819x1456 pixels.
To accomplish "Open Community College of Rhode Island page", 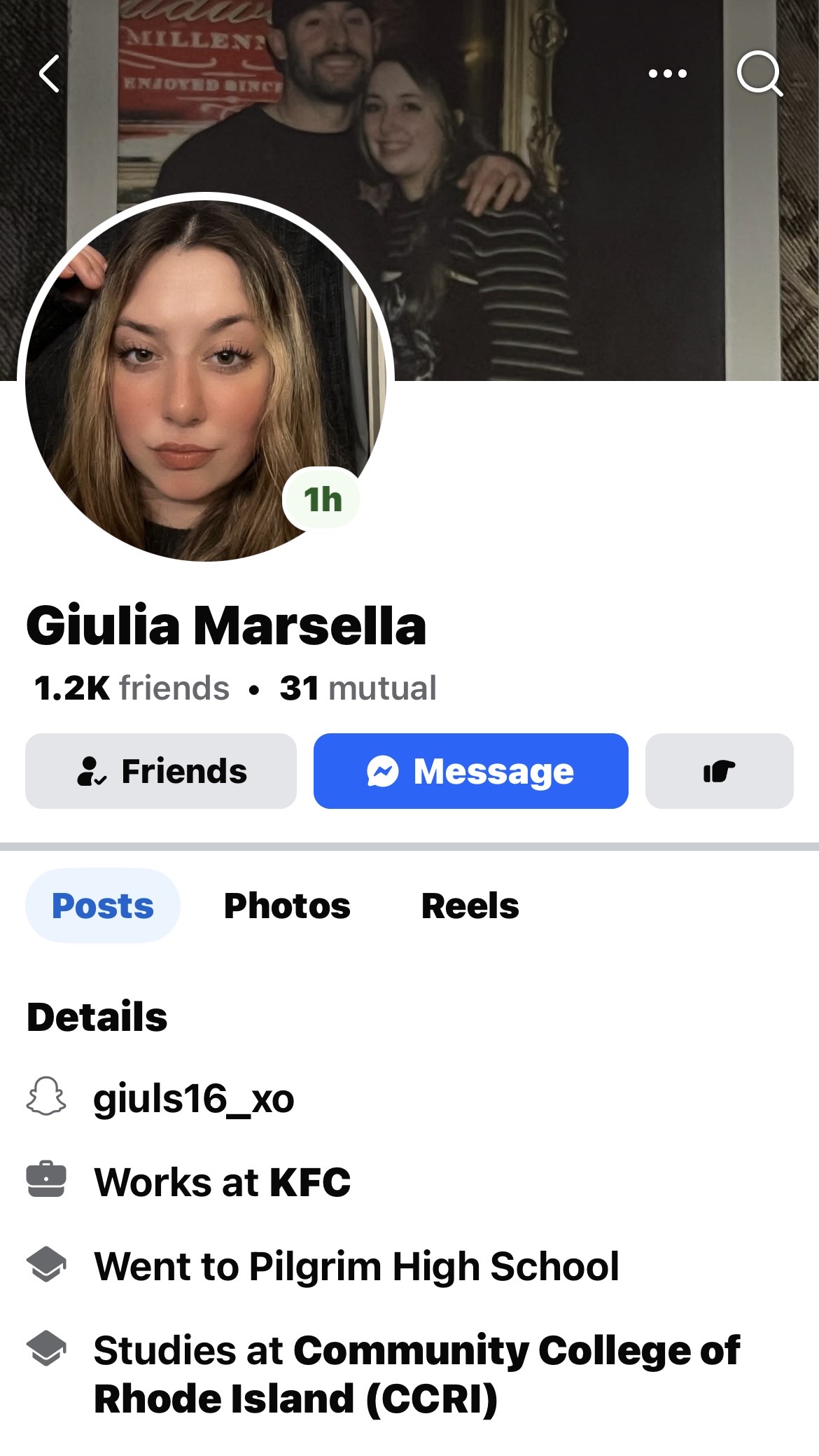I will [416, 1374].
